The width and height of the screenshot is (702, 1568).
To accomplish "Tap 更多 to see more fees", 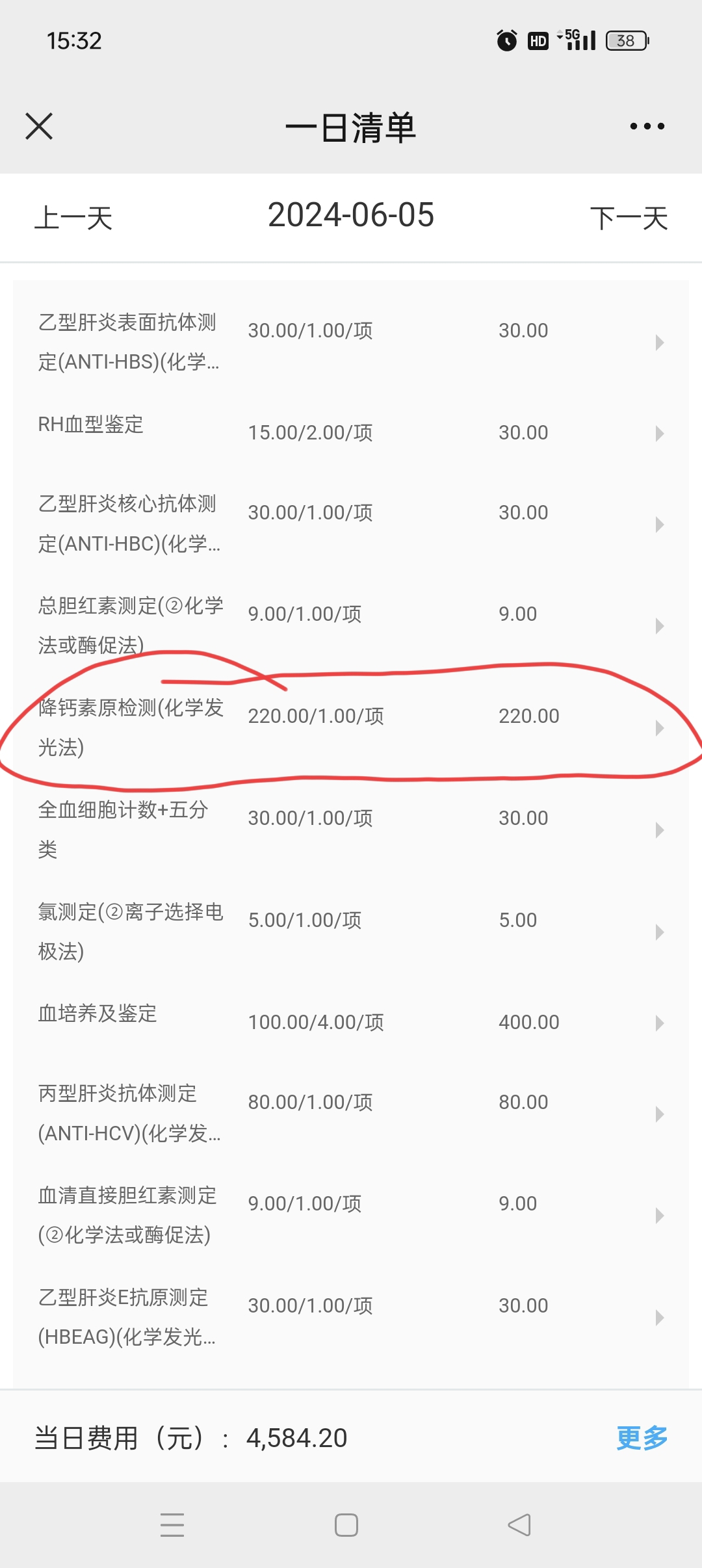I will [x=642, y=1437].
